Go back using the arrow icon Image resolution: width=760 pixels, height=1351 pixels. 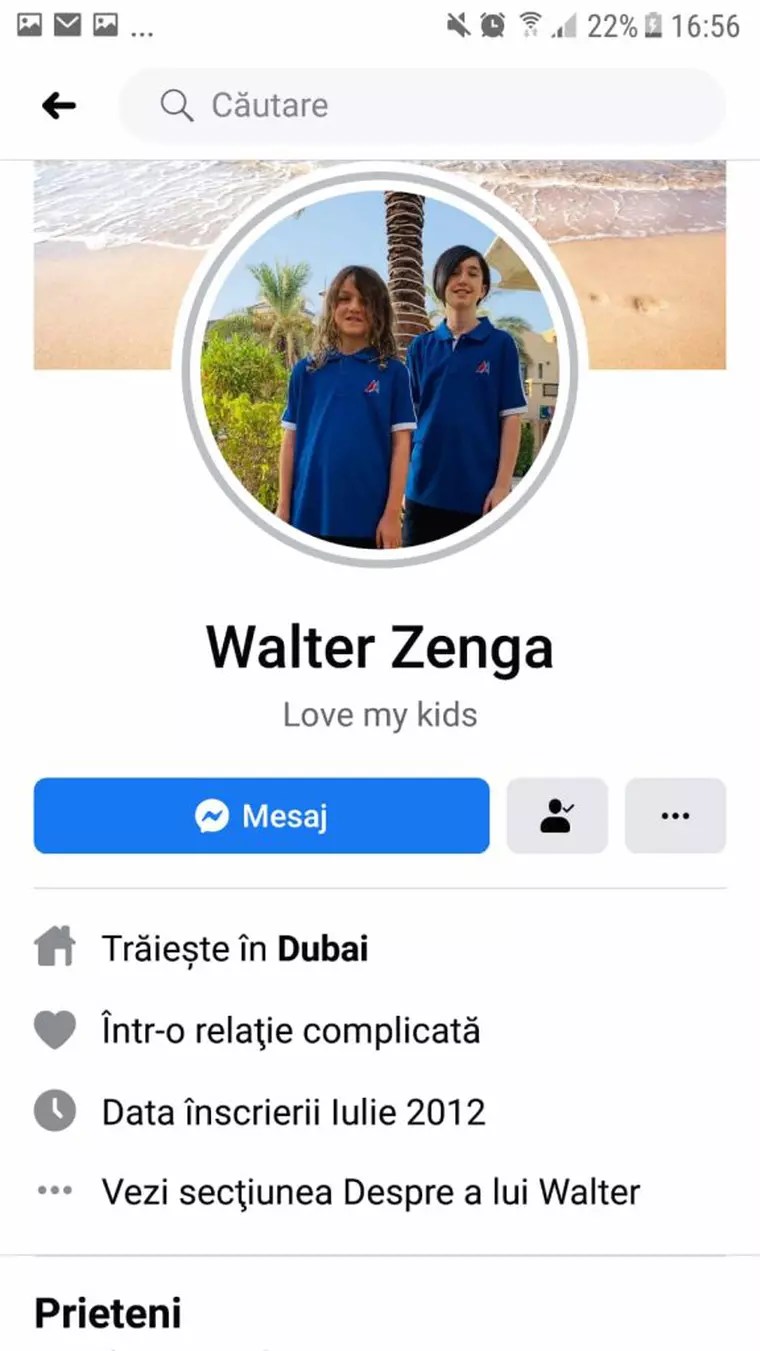tap(59, 106)
